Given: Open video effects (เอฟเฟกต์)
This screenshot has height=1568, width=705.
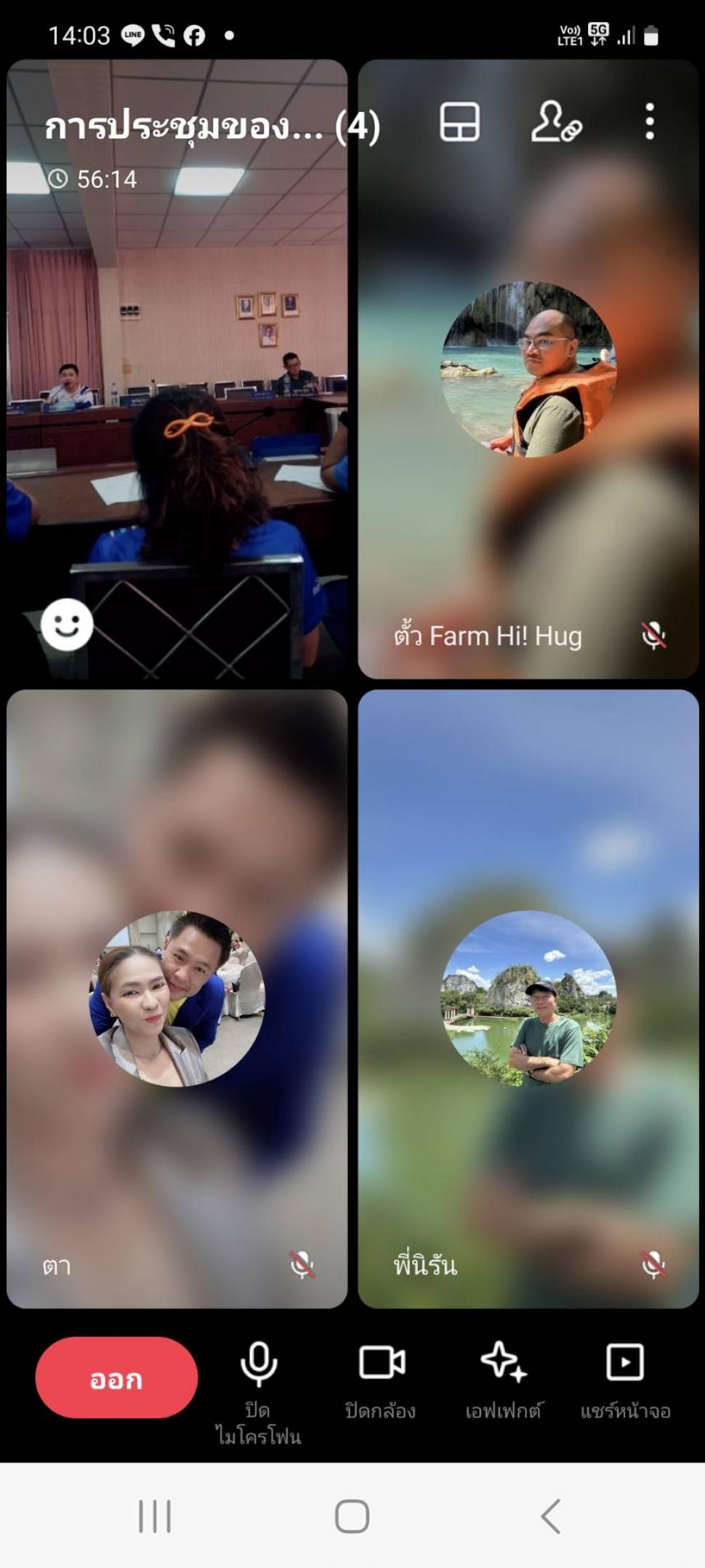Looking at the screenshot, I should (x=504, y=1380).
